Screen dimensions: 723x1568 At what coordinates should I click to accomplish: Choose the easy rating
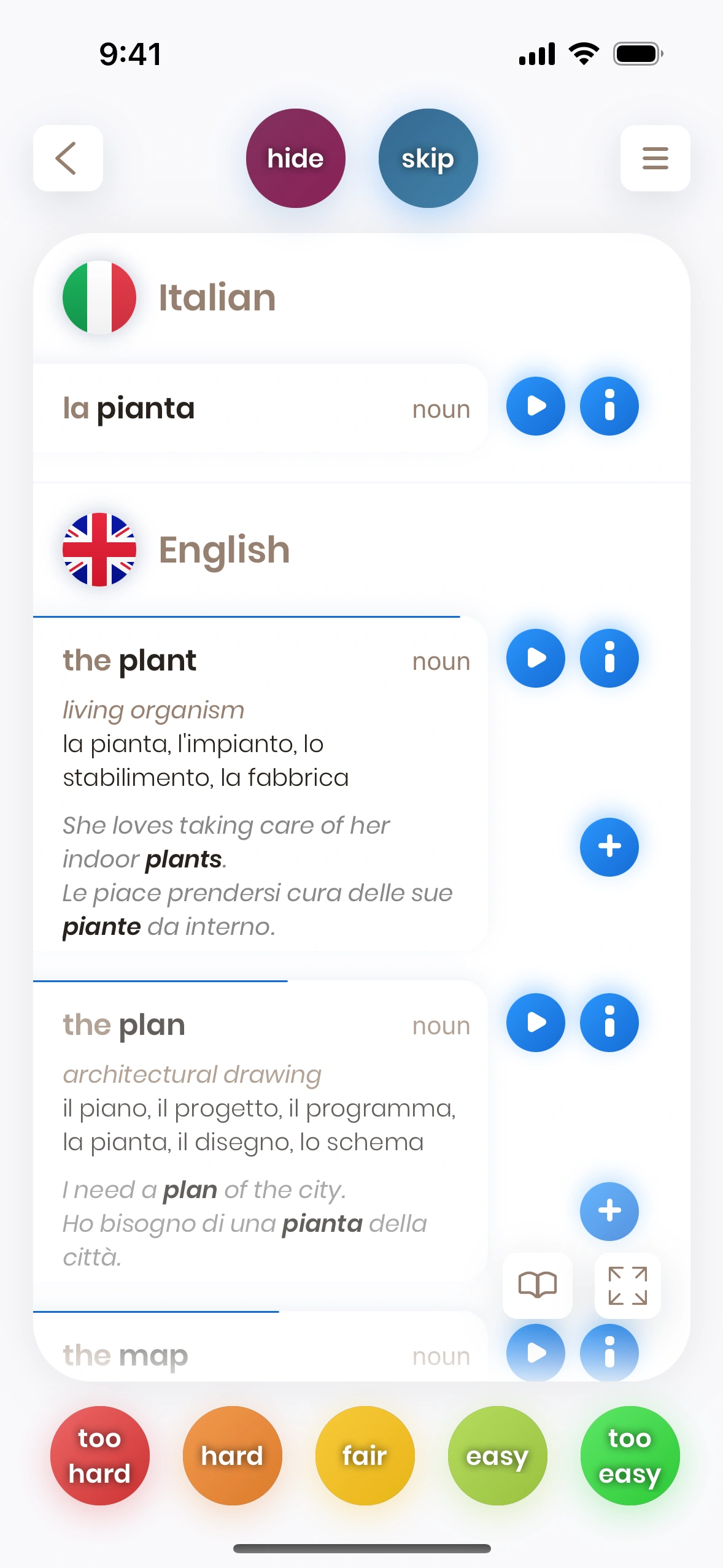point(497,1455)
